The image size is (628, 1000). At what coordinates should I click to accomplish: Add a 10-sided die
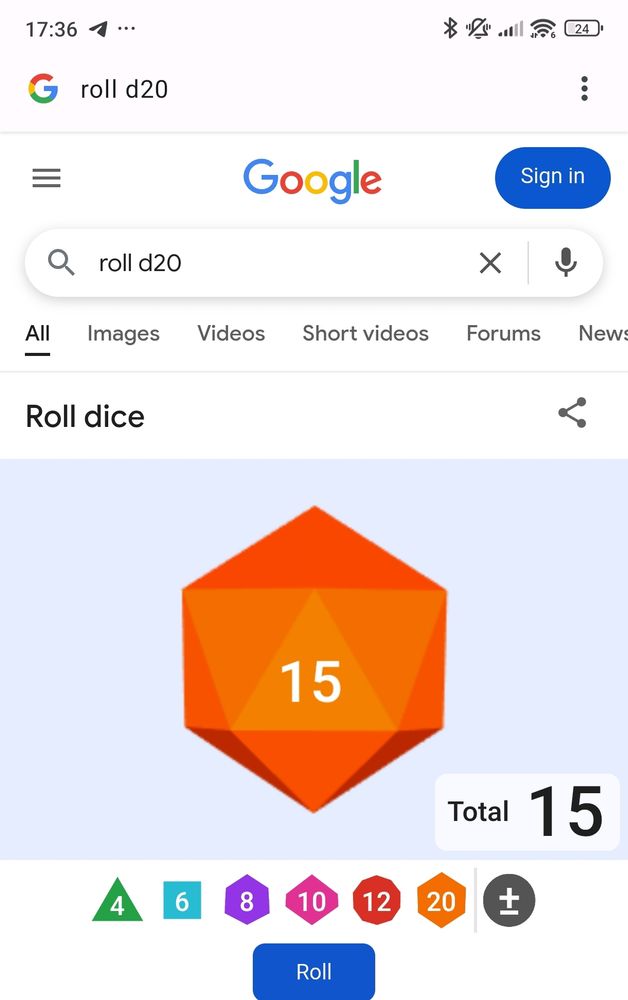311,901
